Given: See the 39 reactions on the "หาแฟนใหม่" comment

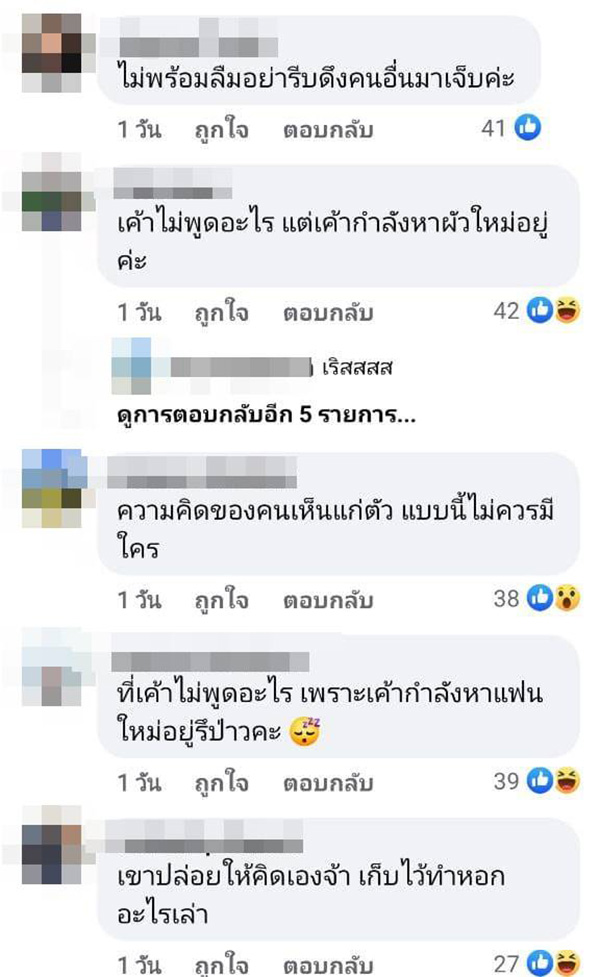Looking at the screenshot, I should pos(537,781).
